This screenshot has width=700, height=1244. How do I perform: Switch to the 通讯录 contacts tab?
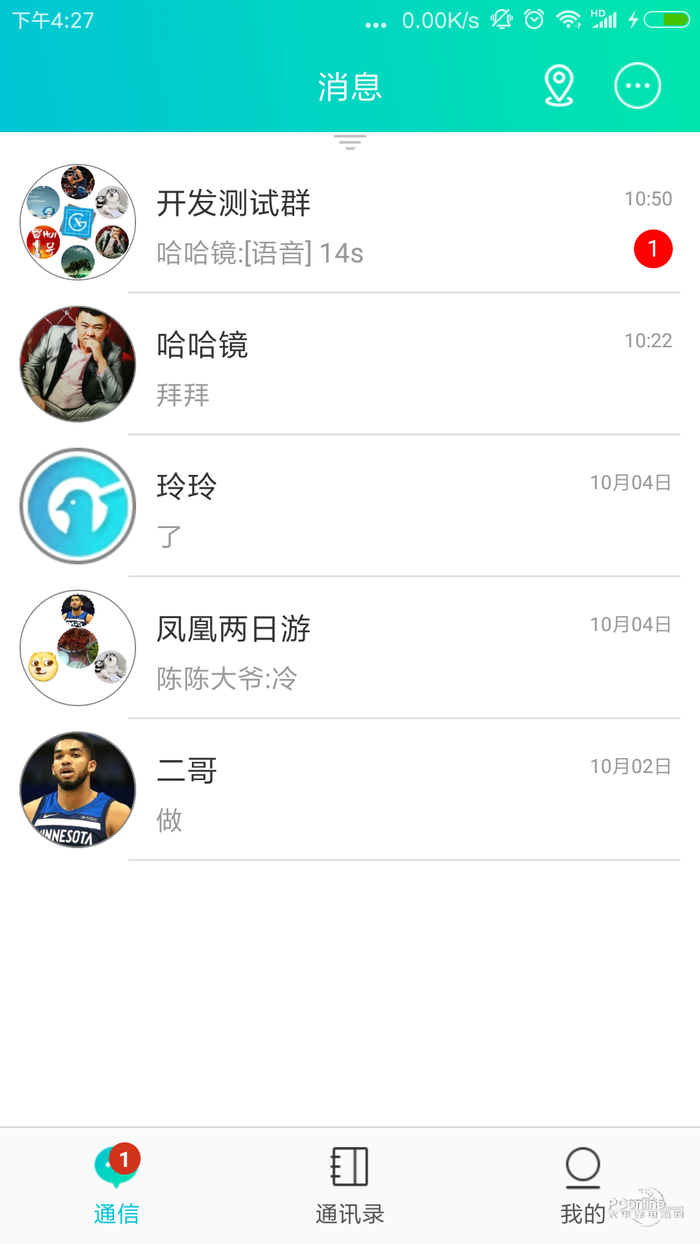point(350,1186)
